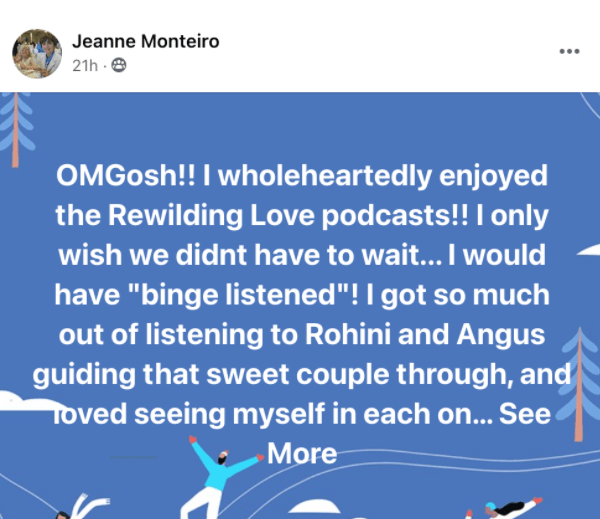Open Jeanne Monteiro's profile picture
The height and width of the screenshot is (519, 600).
tap(35, 52)
